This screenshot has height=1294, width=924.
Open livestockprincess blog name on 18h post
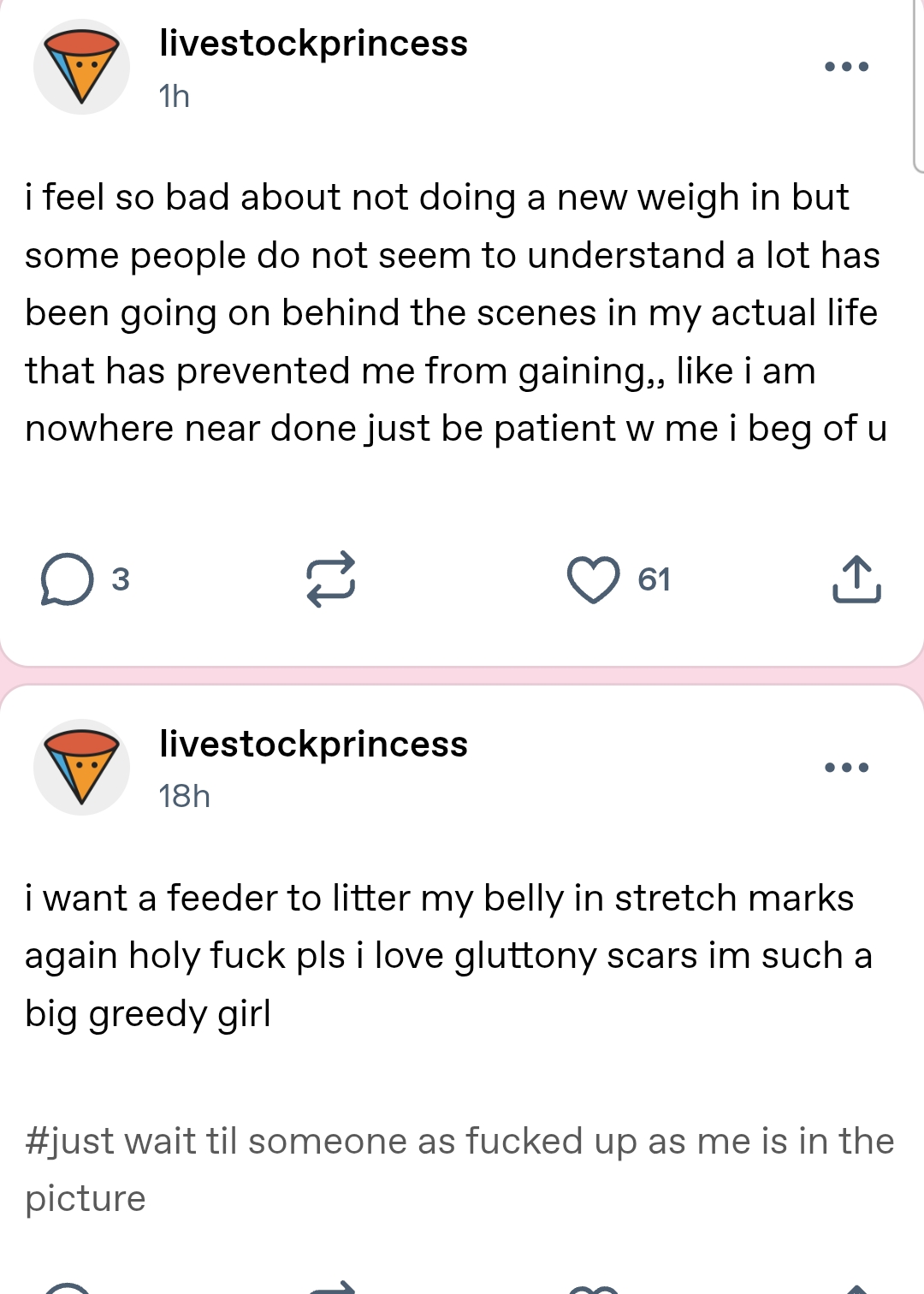click(313, 745)
